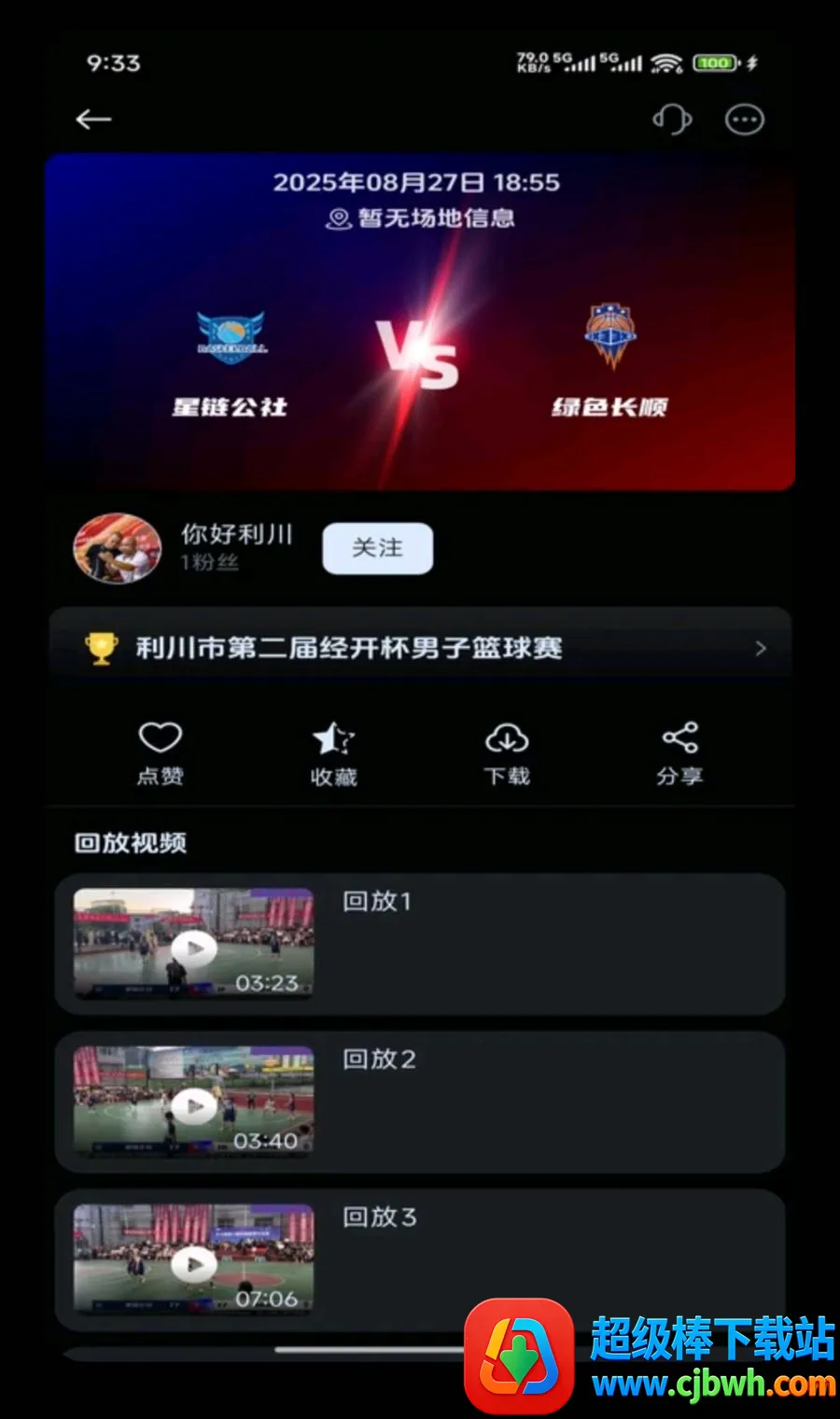Go back using the top-left arrow
This screenshot has width=840, height=1419.
click(x=93, y=119)
